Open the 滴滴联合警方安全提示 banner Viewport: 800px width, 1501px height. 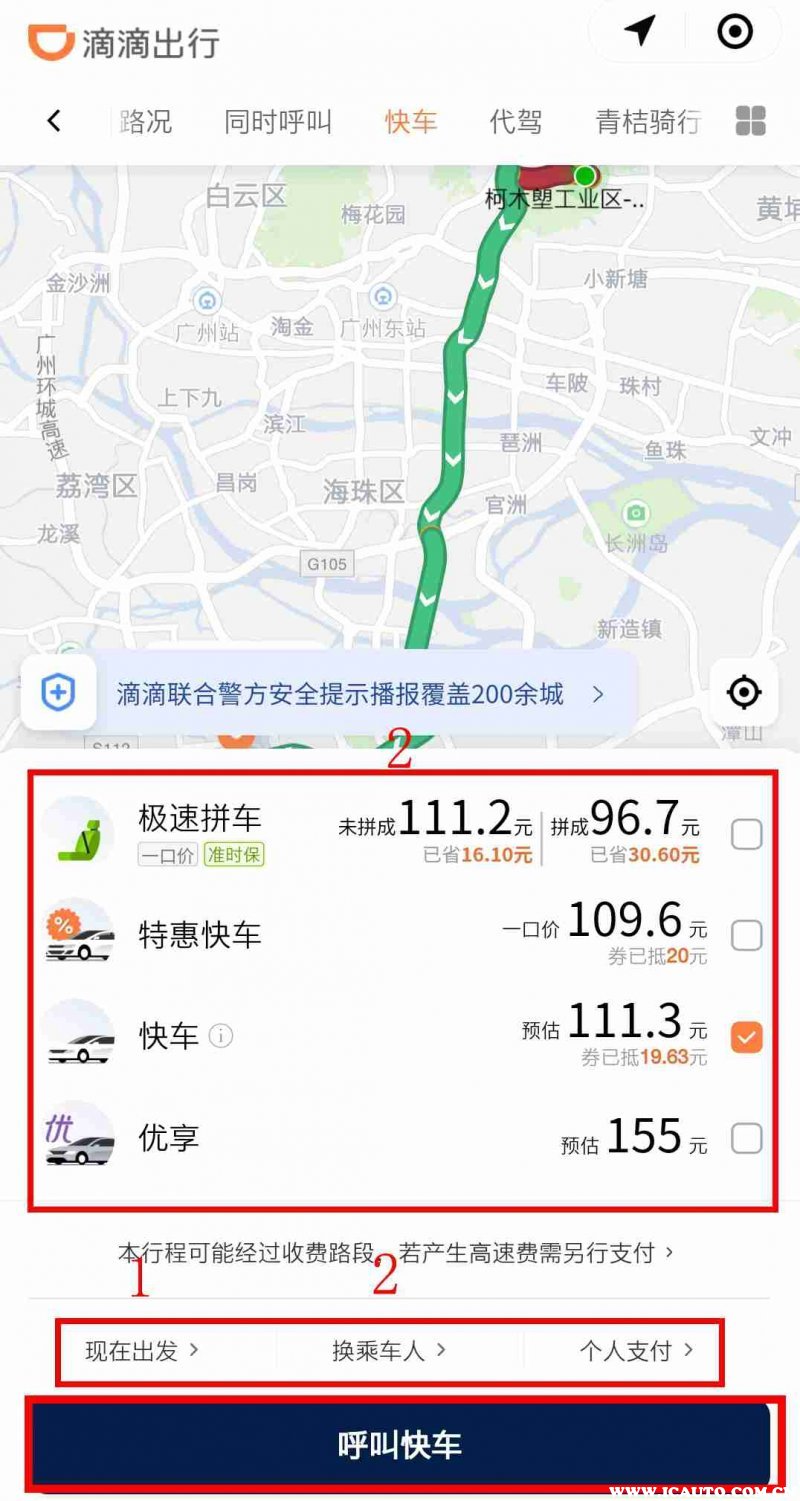pyautogui.click(x=330, y=693)
